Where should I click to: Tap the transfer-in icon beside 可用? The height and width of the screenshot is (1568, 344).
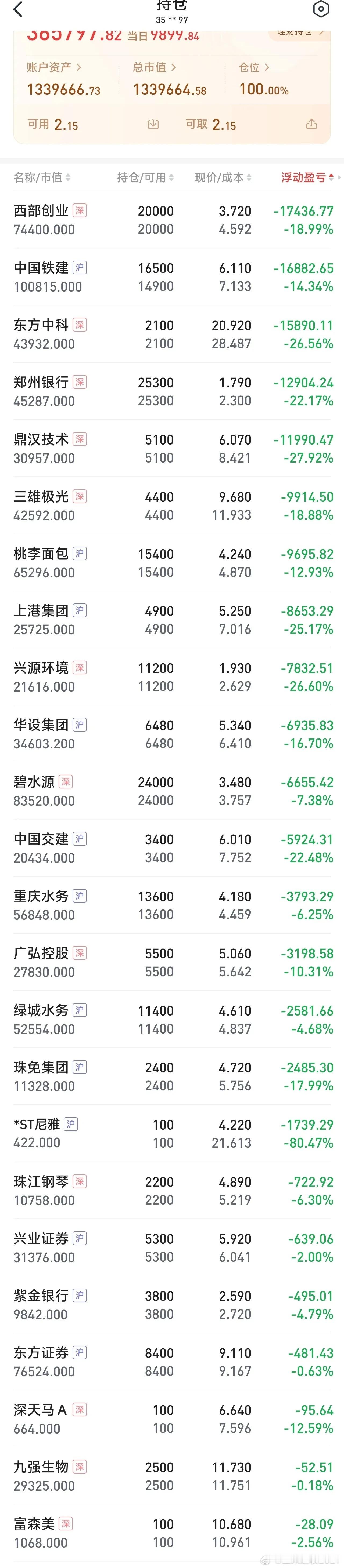pos(153,124)
